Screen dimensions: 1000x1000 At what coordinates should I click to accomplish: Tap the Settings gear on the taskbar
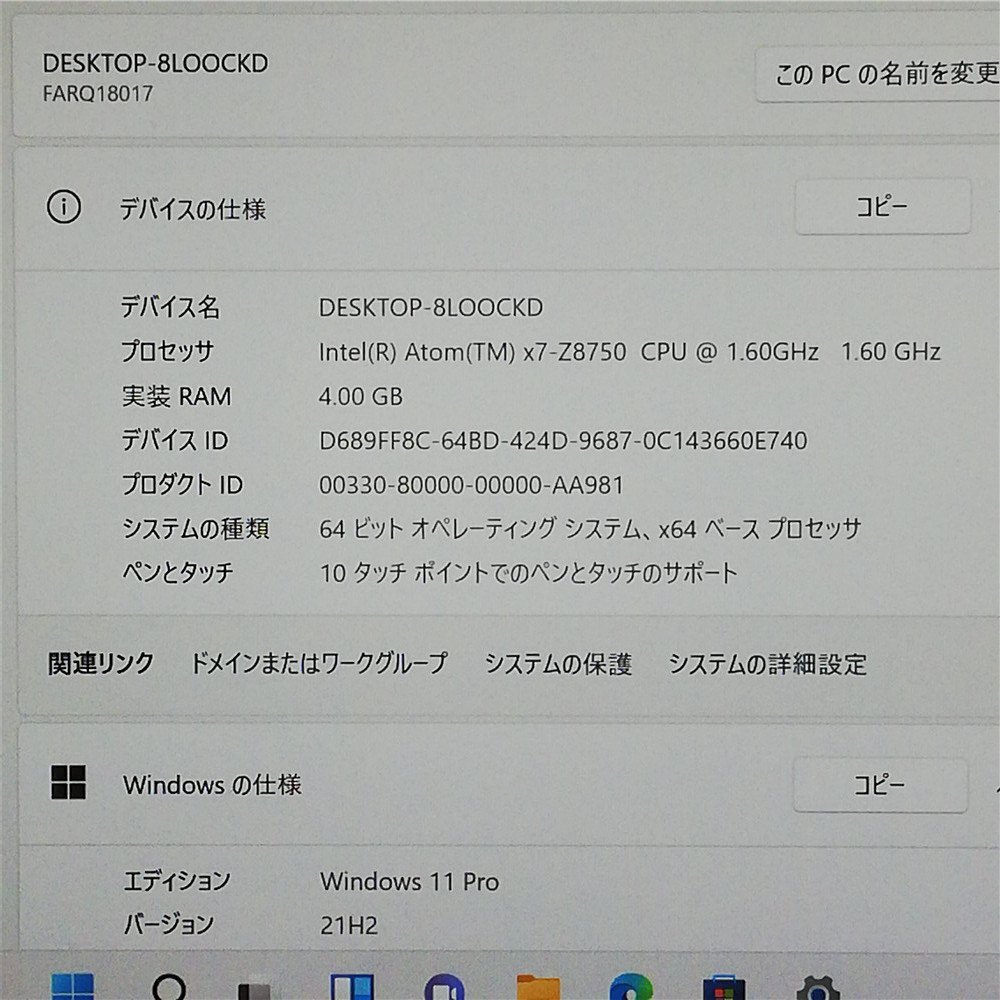coord(817,988)
